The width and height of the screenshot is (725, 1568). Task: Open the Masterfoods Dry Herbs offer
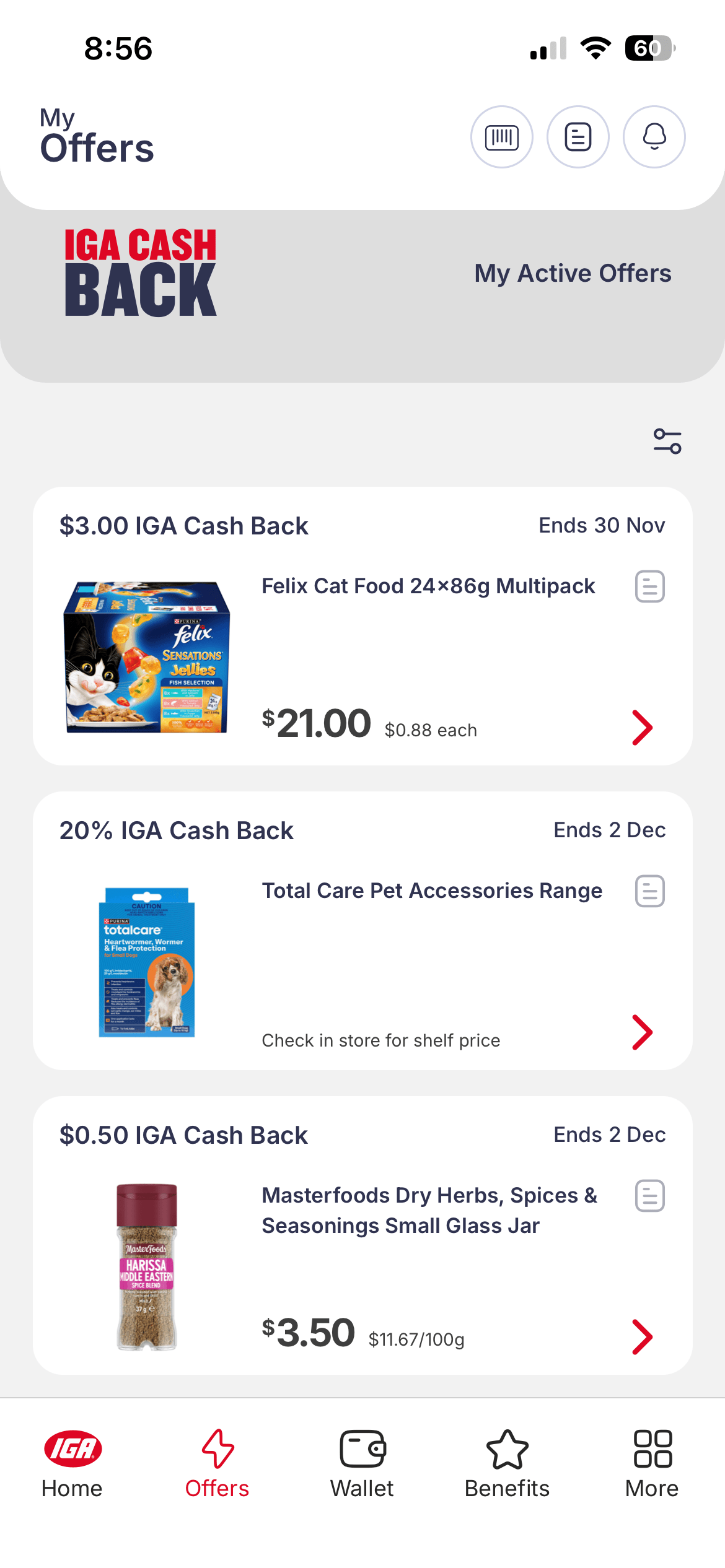429,1210
